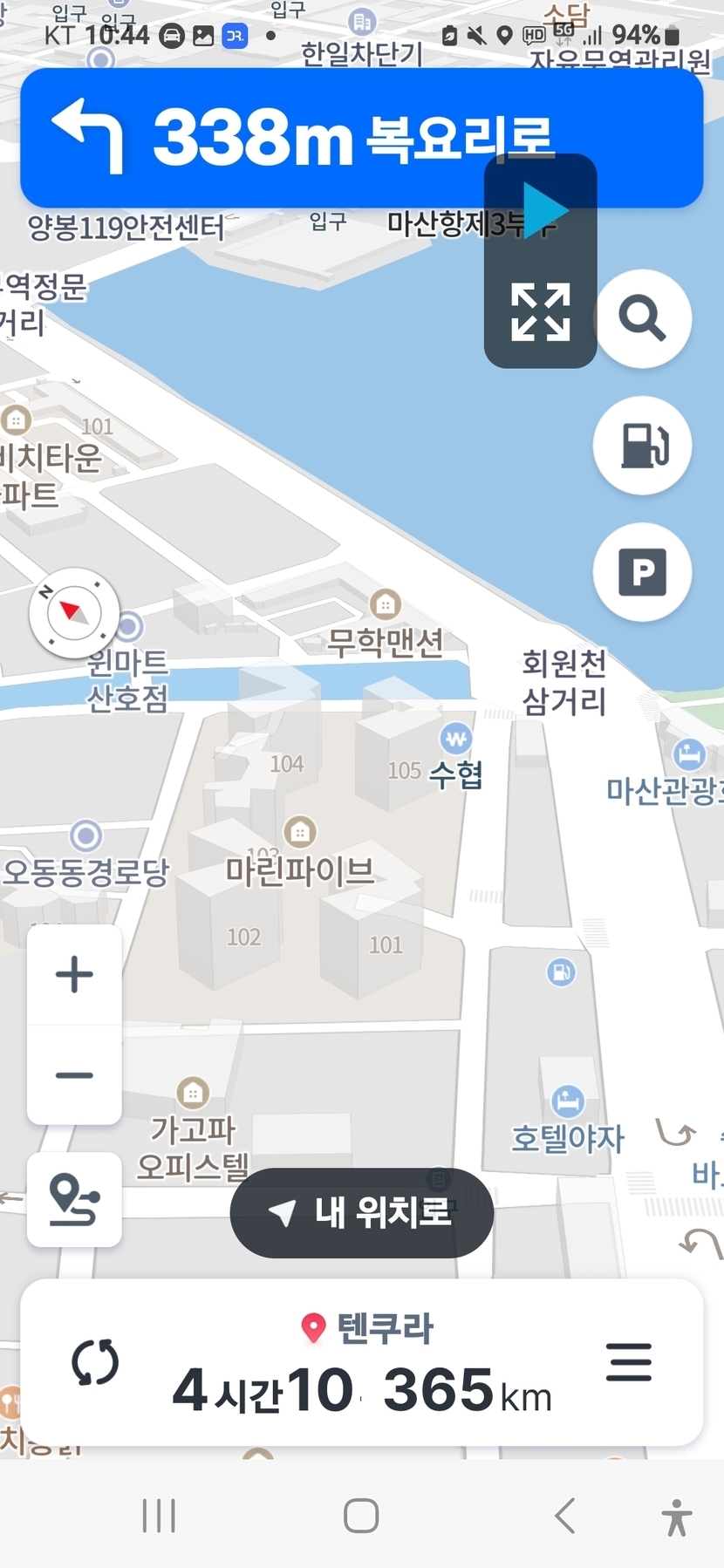Go to the home screen
Image resolution: width=724 pixels, height=1568 pixels.
(x=361, y=1516)
